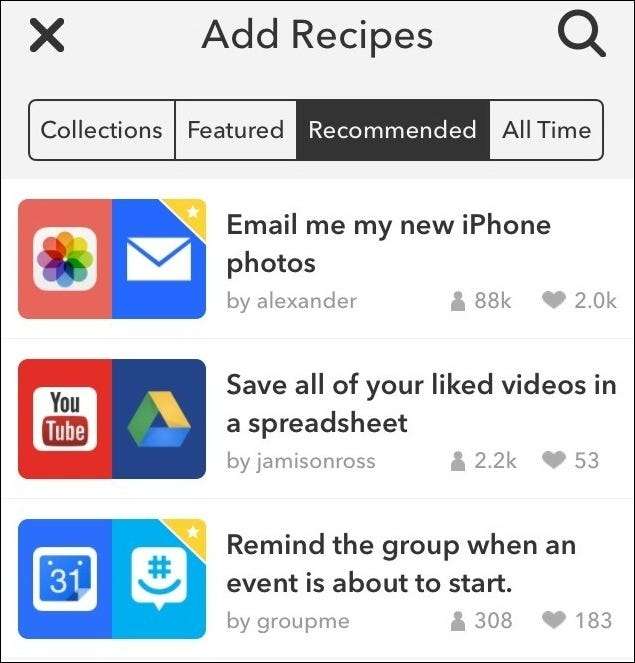The width and height of the screenshot is (635, 663).
Task: Open the Save liked videos in a spreadsheet recipe
Action: click(x=420, y=403)
